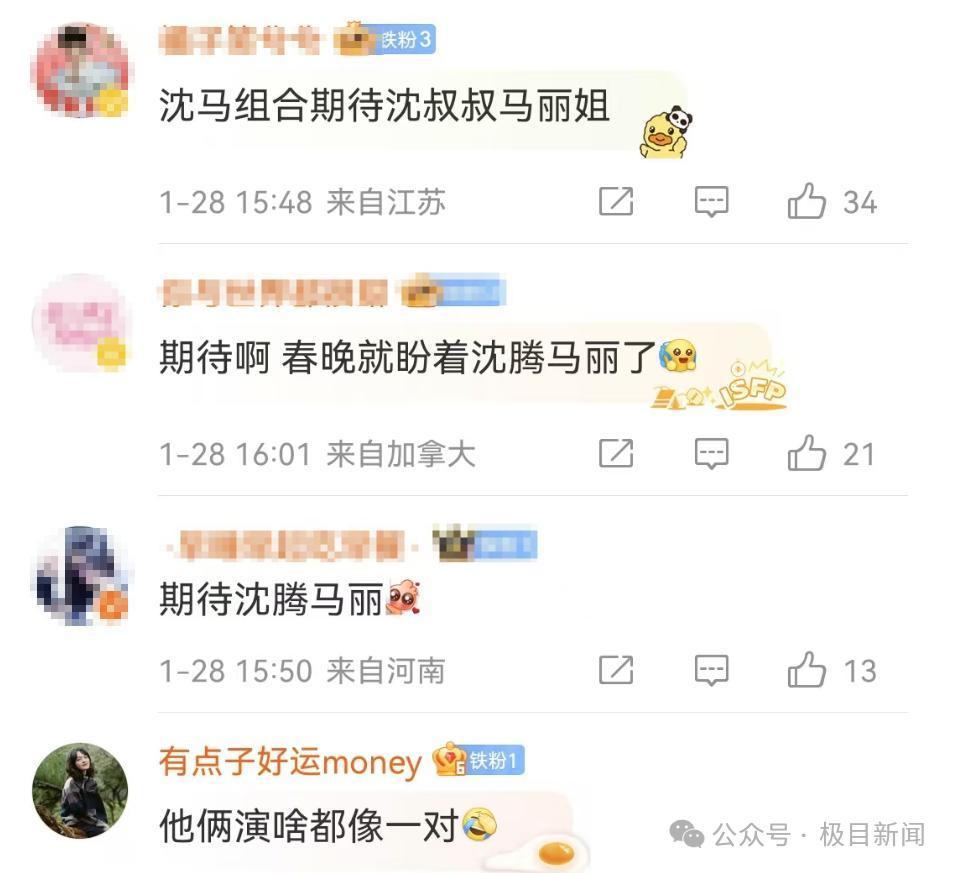The image size is (956, 873).
Task: View the avatar of 有点子好运money
Action: 80,791
